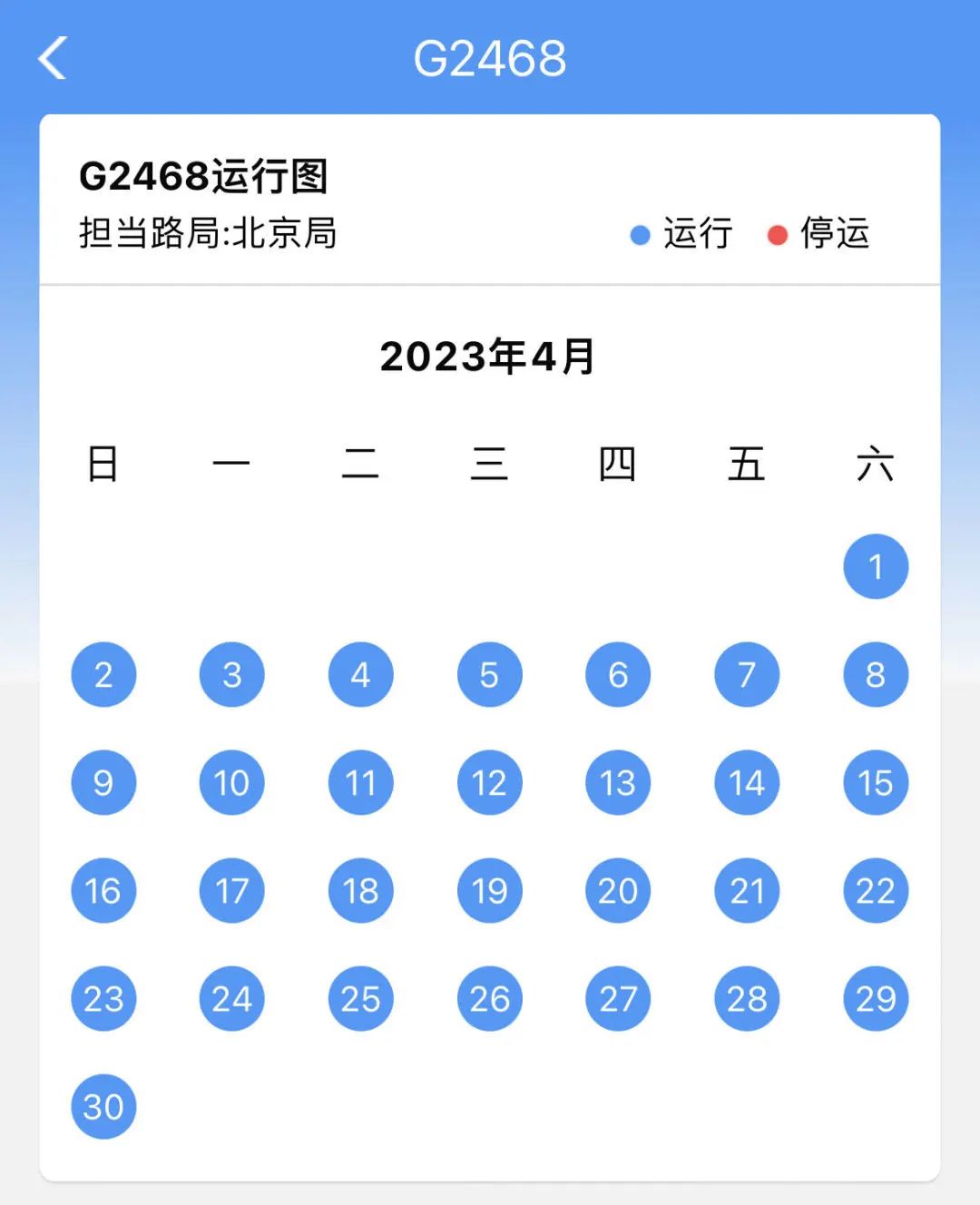Screen dimensions: 980x1205
Task: Toggle the running status for April 18
Action: pos(360,891)
